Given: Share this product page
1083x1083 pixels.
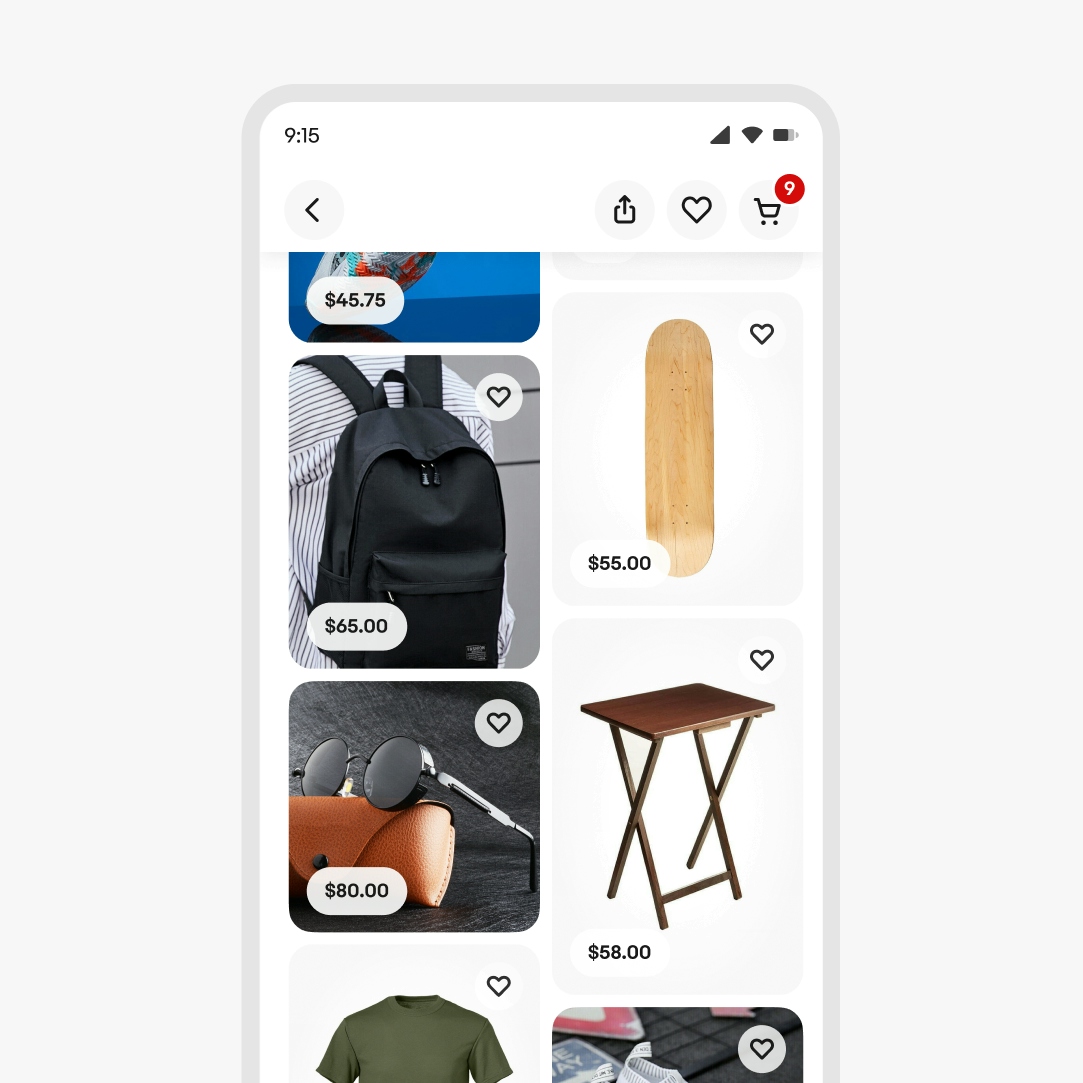Looking at the screenshot, I should (624, 210).
